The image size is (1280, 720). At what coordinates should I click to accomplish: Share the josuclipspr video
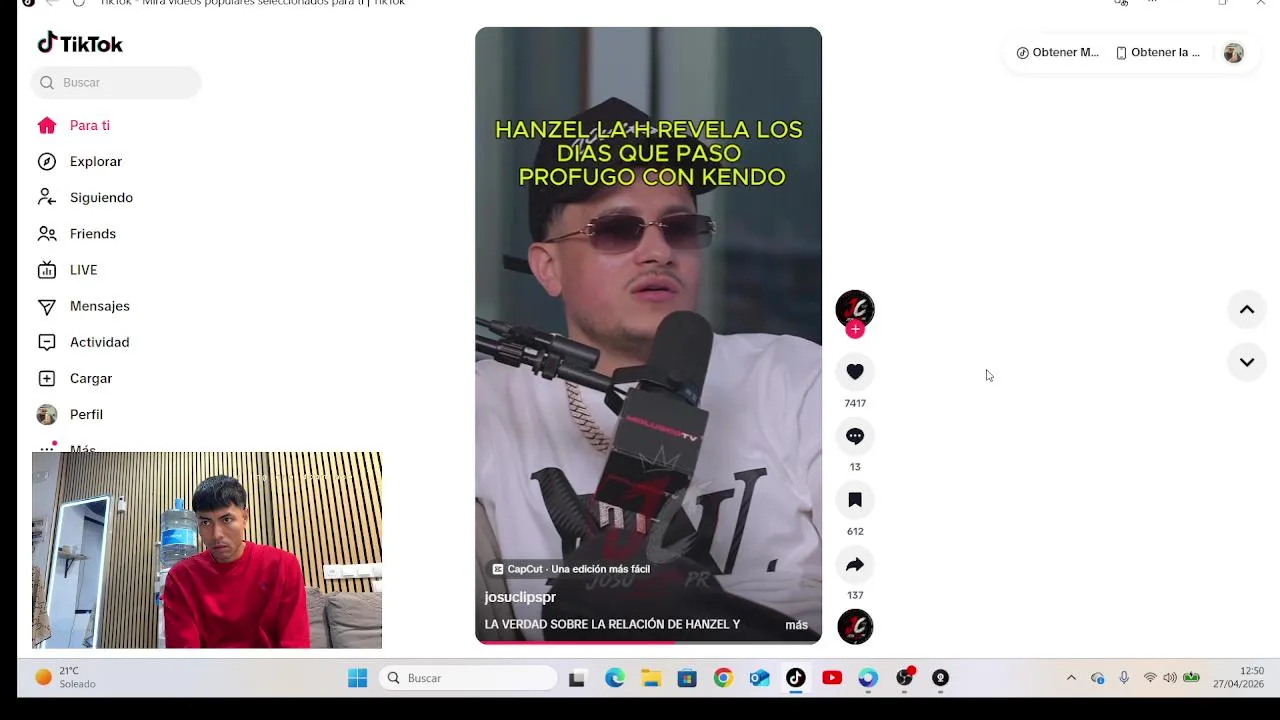click(x=855, y=565)
